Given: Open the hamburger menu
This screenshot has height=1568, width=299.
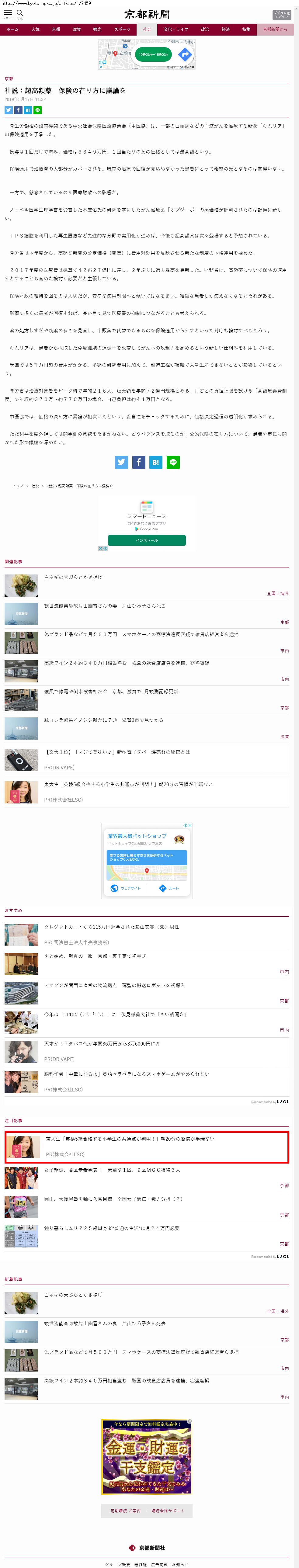Looking at the screenshot, I should coord(8,13).
